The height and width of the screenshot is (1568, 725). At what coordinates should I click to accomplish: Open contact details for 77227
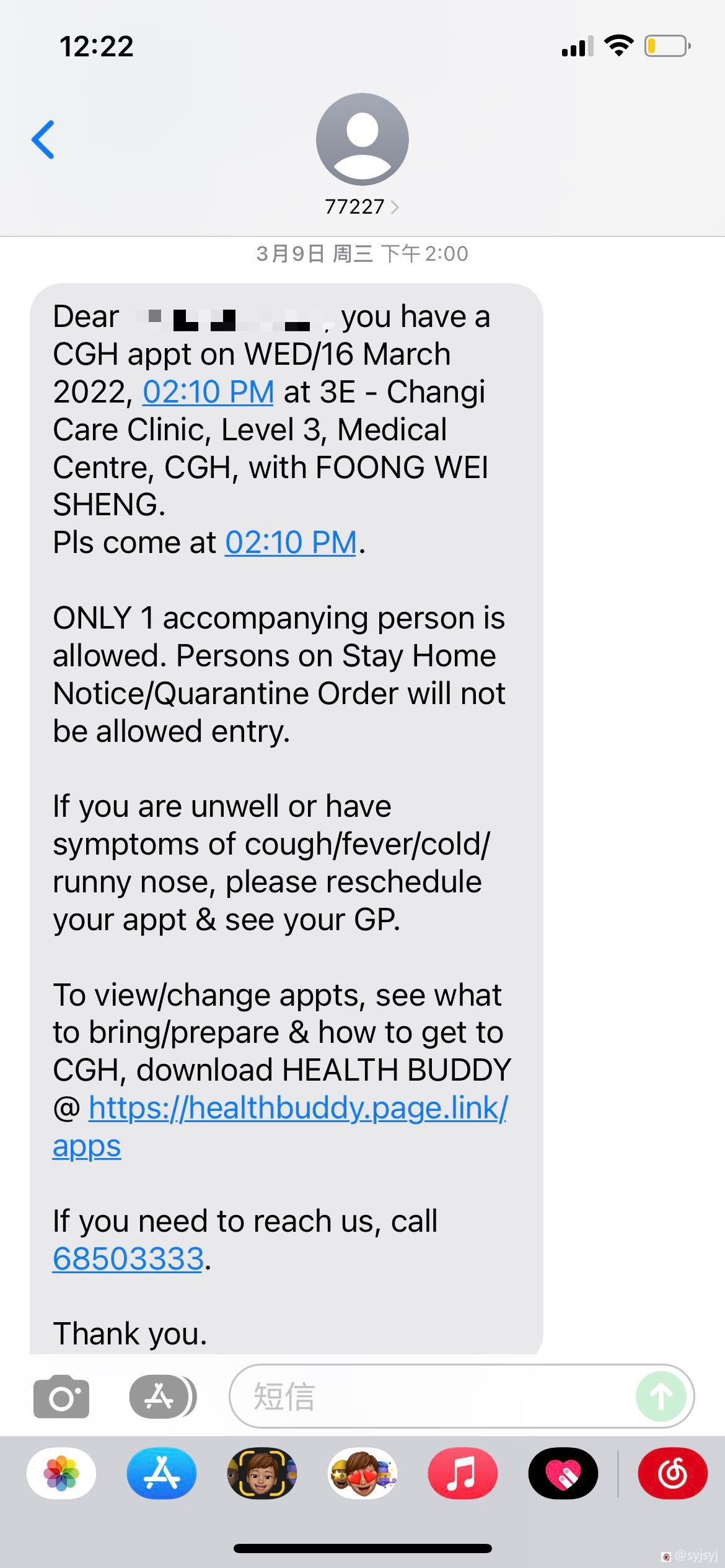(362, 206)
